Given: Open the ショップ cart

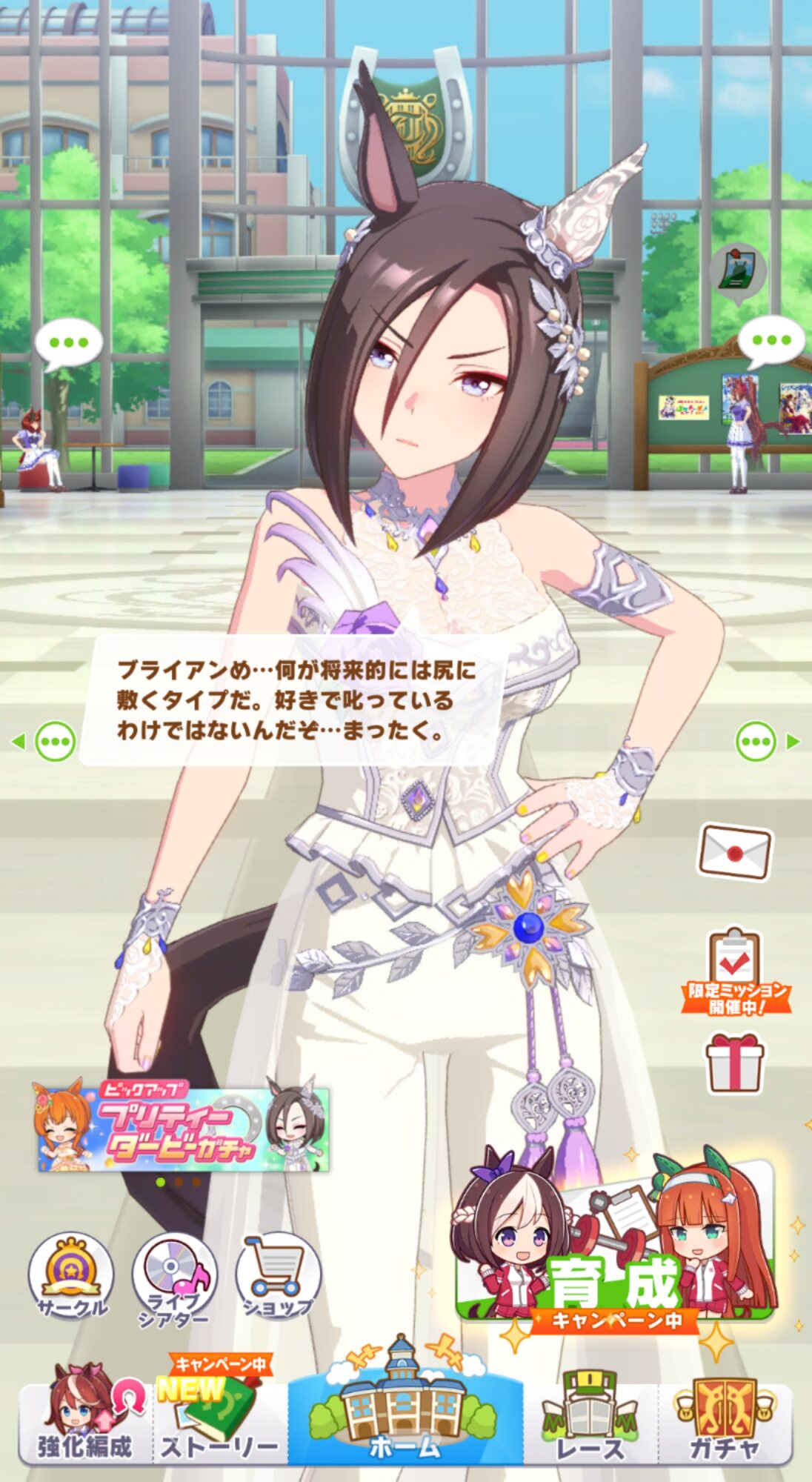Looking at the screenshot, I should tap(279, 1276).
